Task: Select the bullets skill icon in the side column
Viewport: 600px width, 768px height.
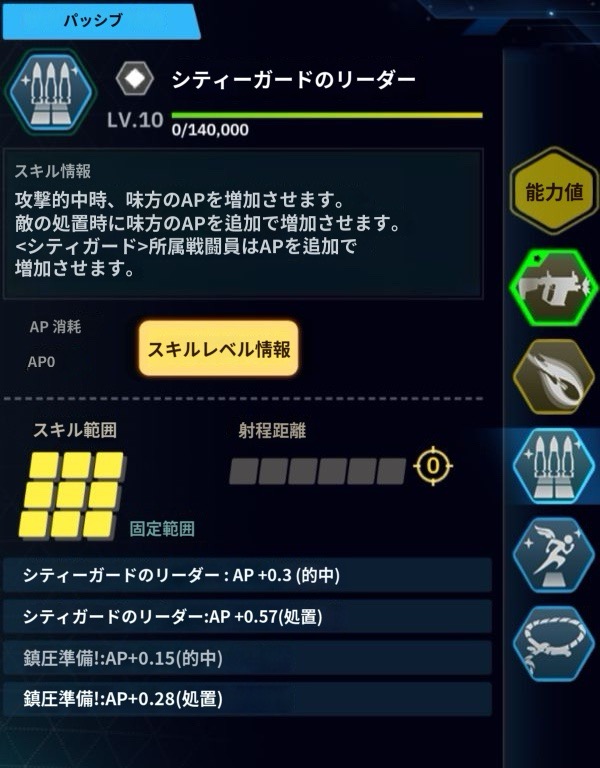Action: [547, 465]
